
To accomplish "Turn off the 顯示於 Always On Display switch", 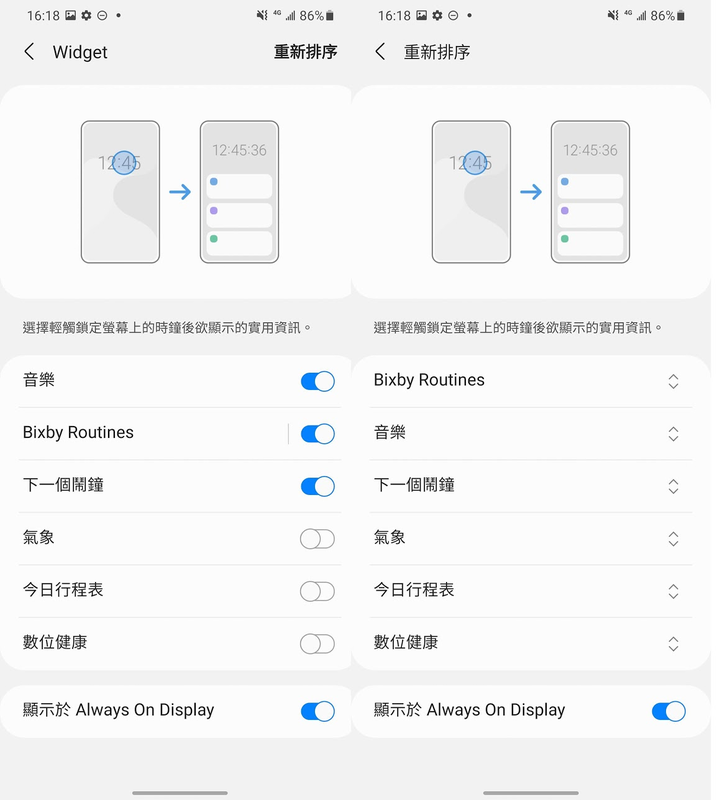I will [317, 711].
